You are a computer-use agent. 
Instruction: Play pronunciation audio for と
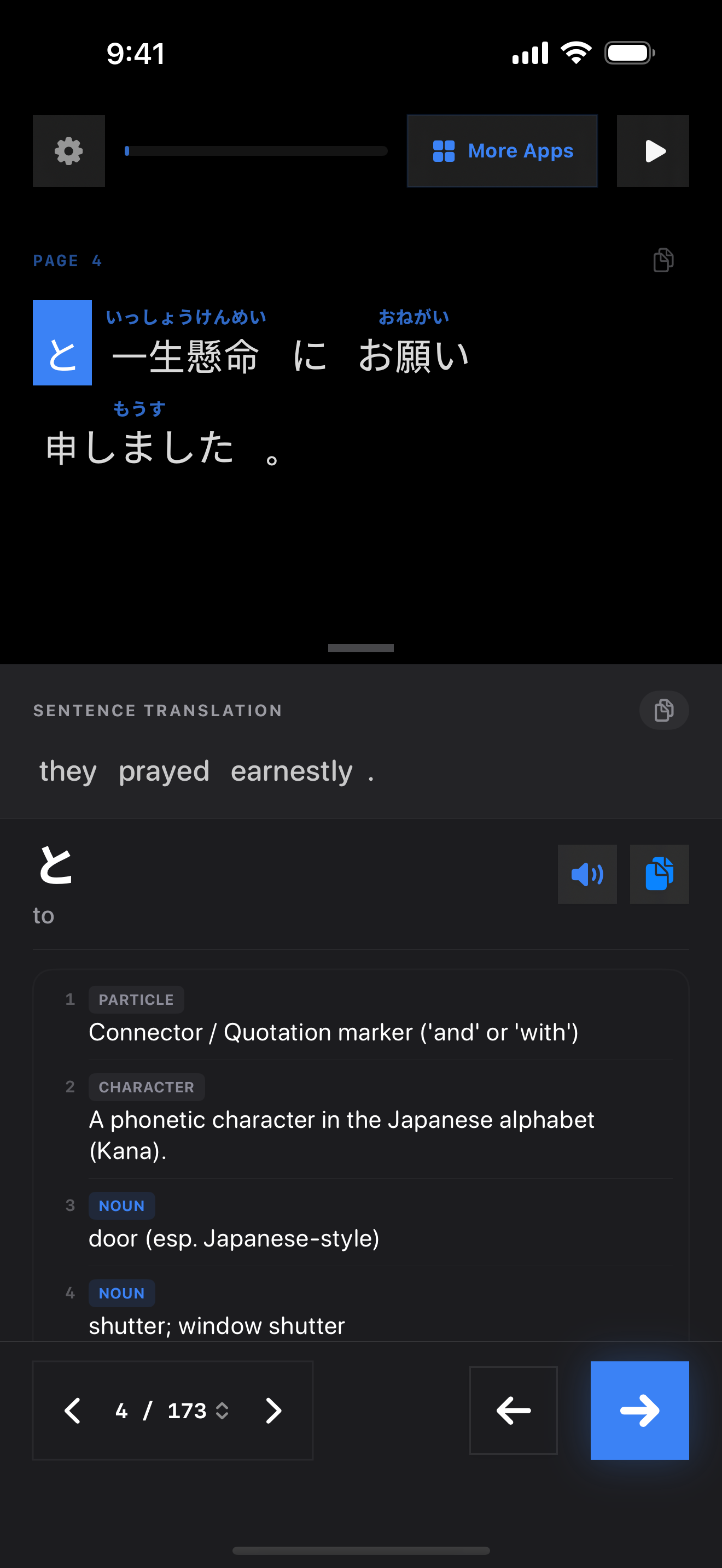(587, 874)
